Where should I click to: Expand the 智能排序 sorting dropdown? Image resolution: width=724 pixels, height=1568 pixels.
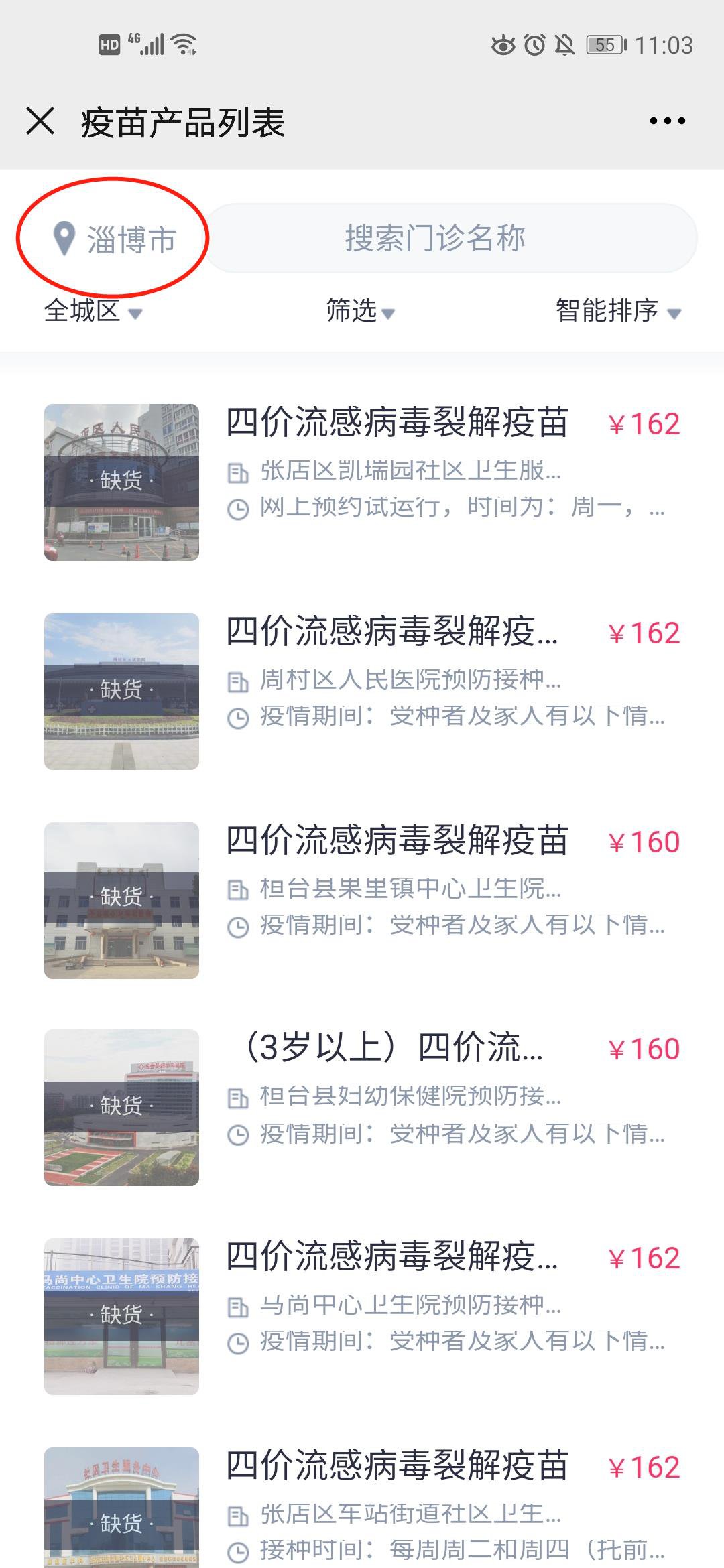(x=617, y=311)
